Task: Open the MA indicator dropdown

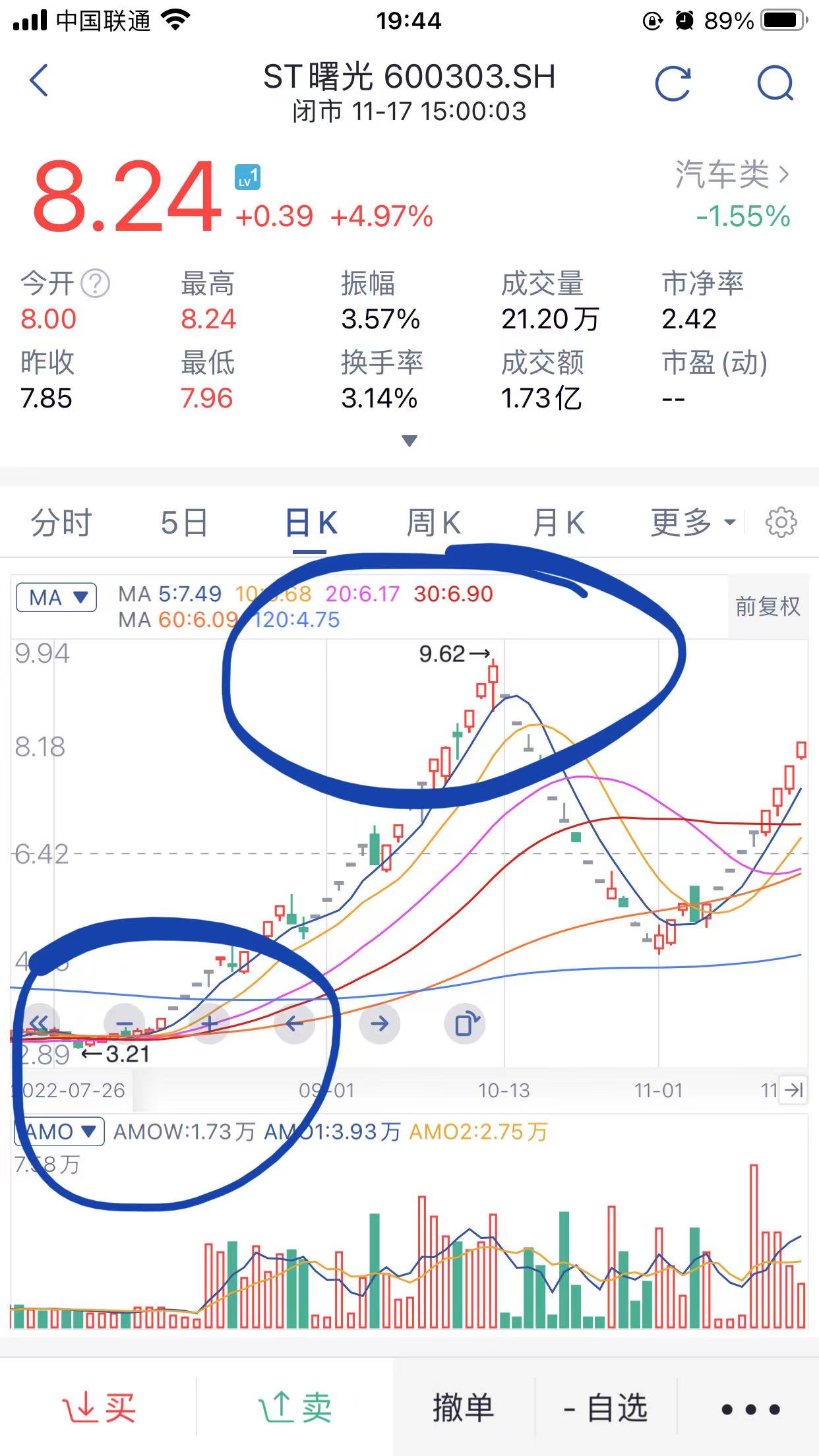Action: [56, 597]
